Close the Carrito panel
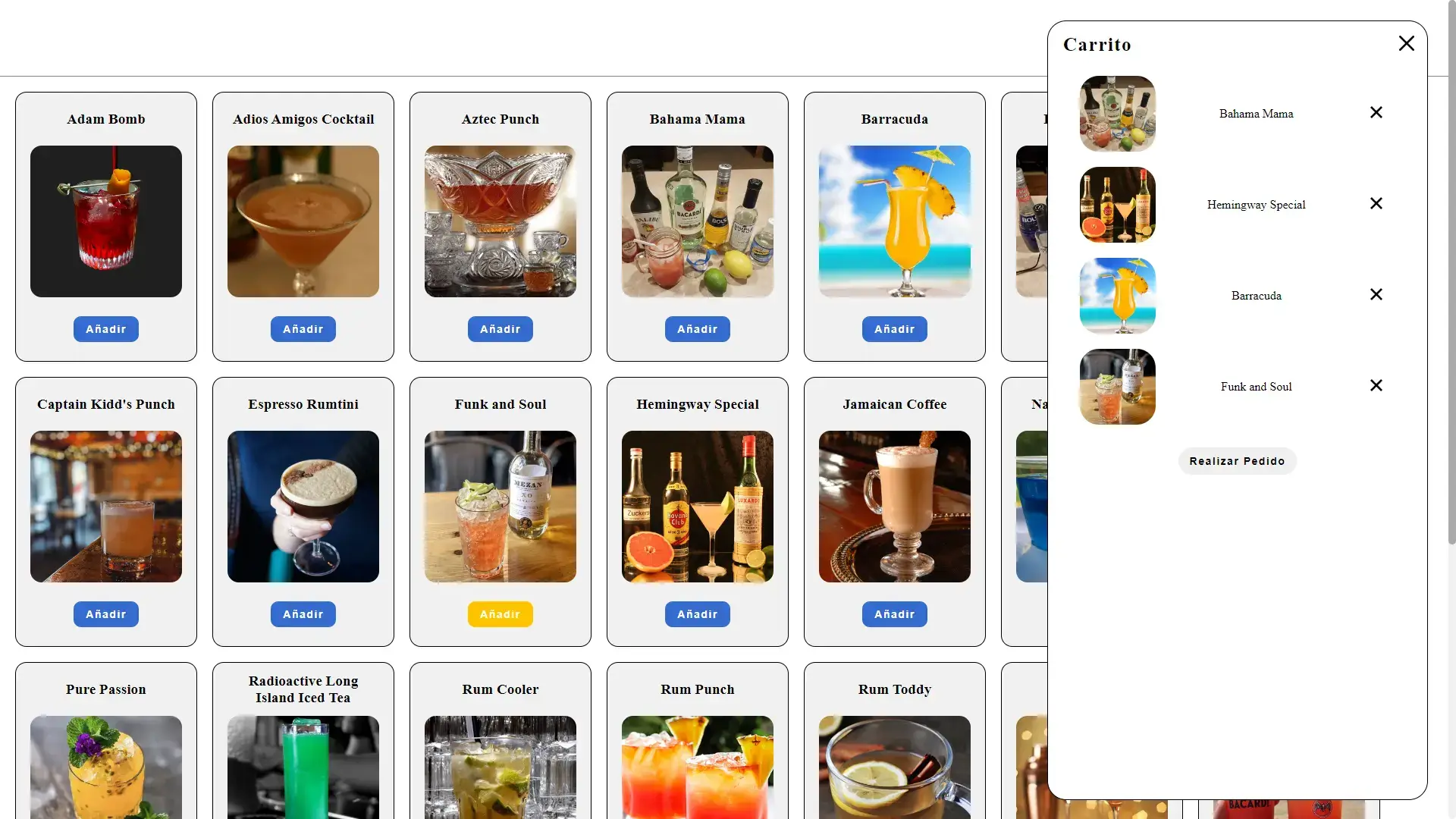The height and width of the screenshot is (819, 1456). (x=1406, y=44)
